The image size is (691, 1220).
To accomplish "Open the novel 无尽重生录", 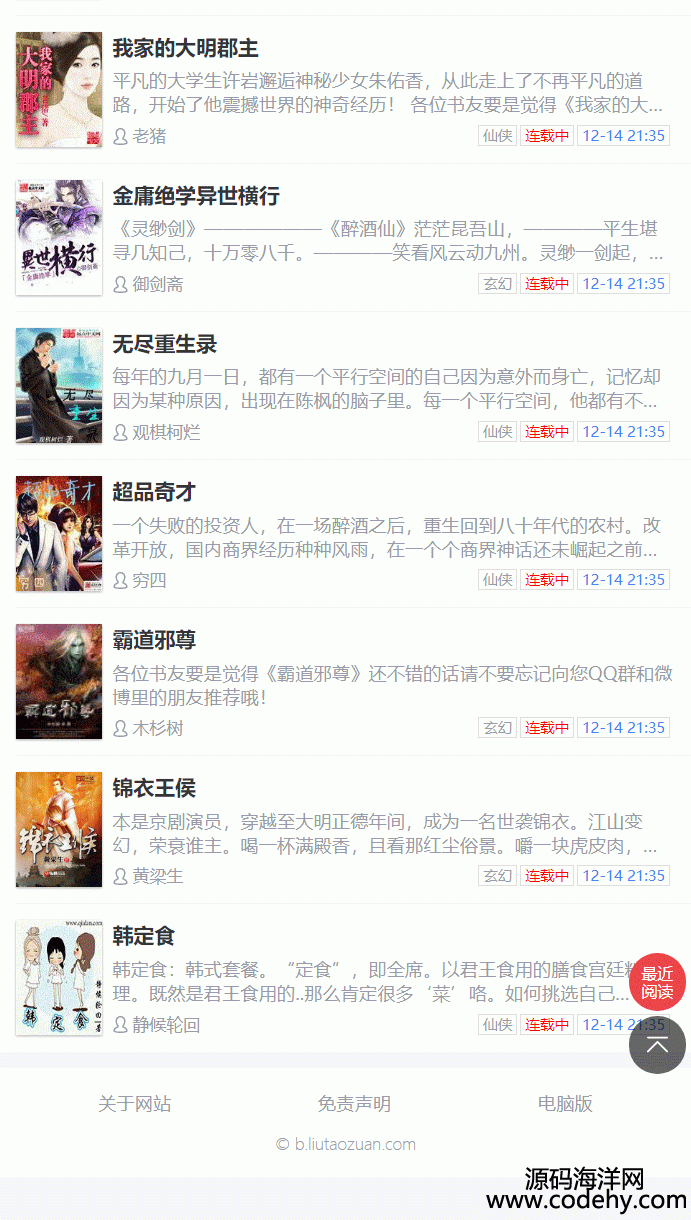I will [165, 344].
